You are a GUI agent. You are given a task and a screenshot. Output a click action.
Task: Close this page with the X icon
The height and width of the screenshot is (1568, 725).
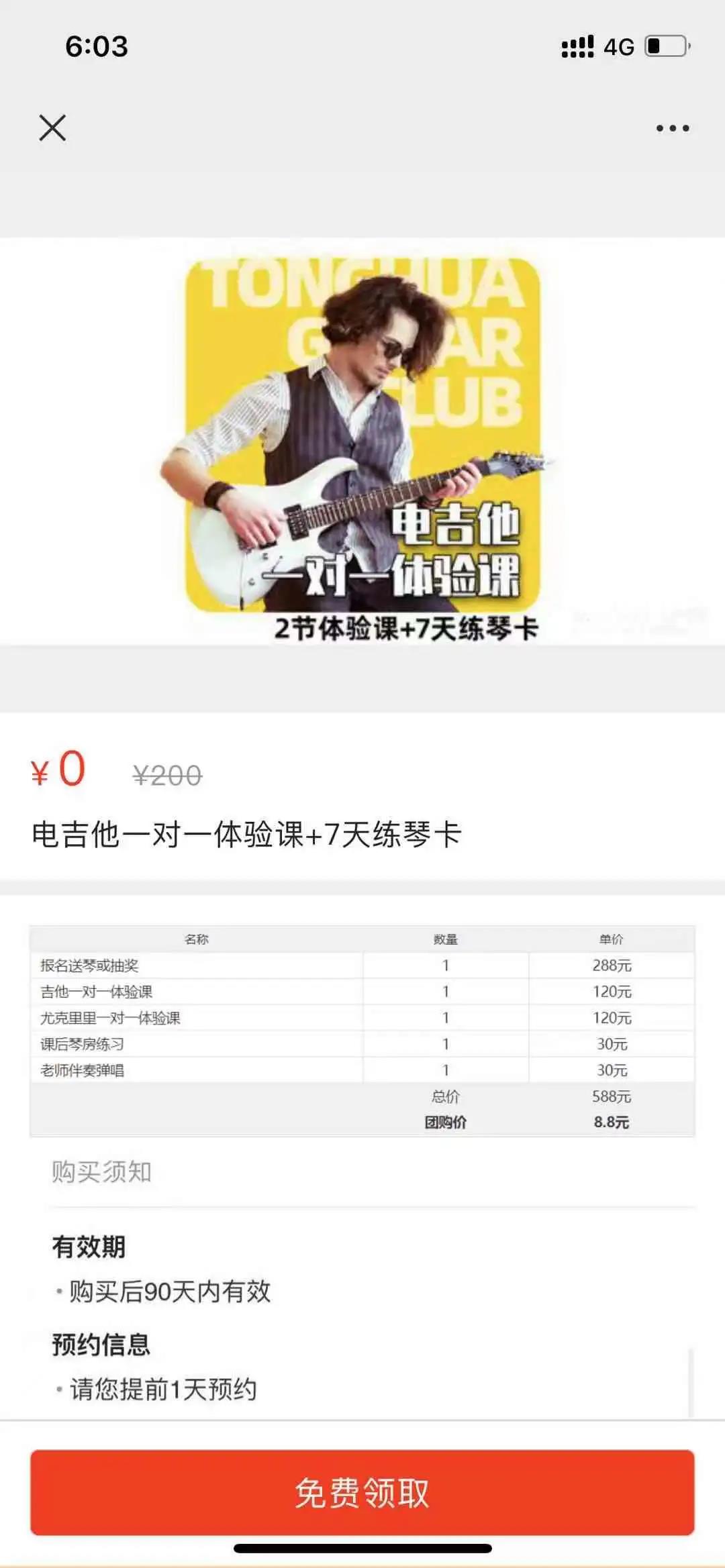(x=52, y=127)
